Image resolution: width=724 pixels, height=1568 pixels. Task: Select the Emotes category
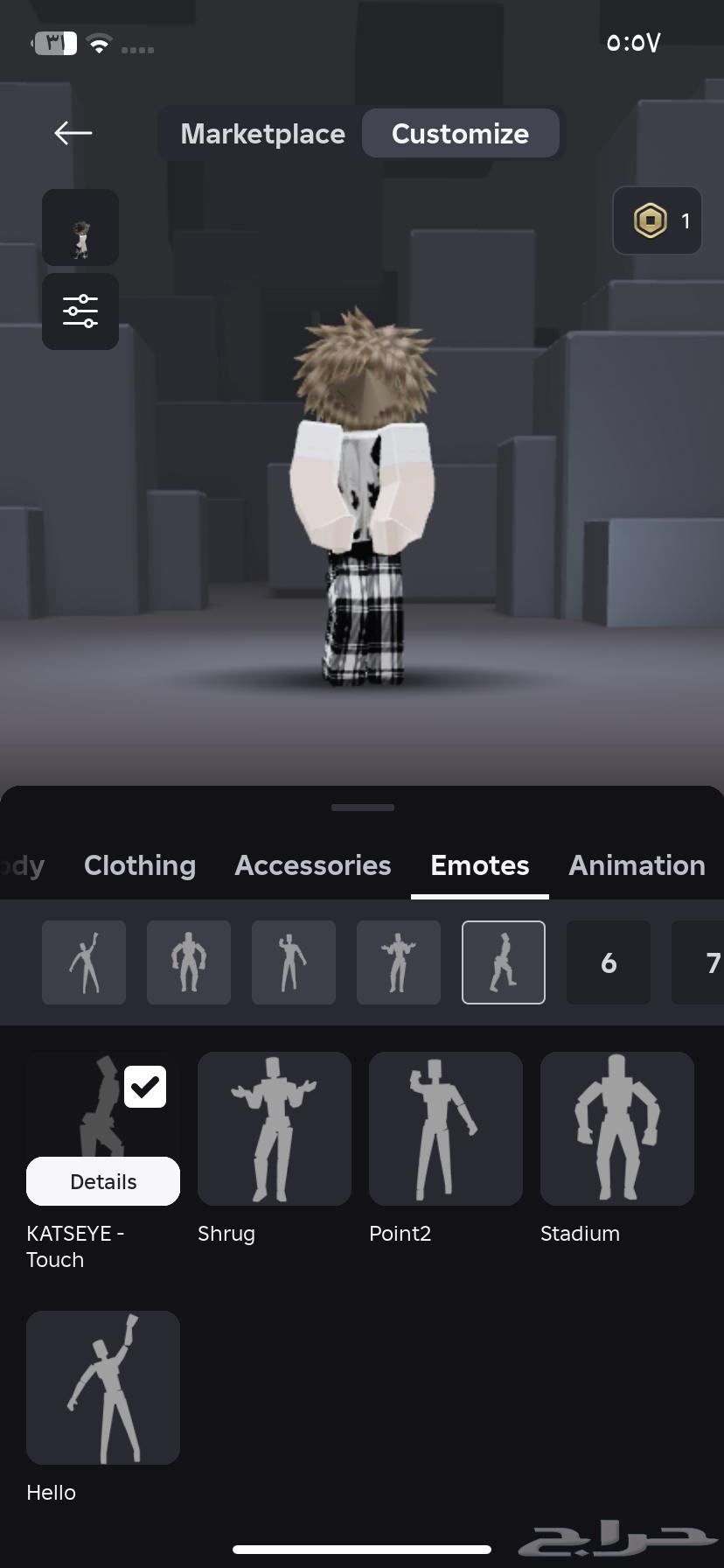coord(480,865)
